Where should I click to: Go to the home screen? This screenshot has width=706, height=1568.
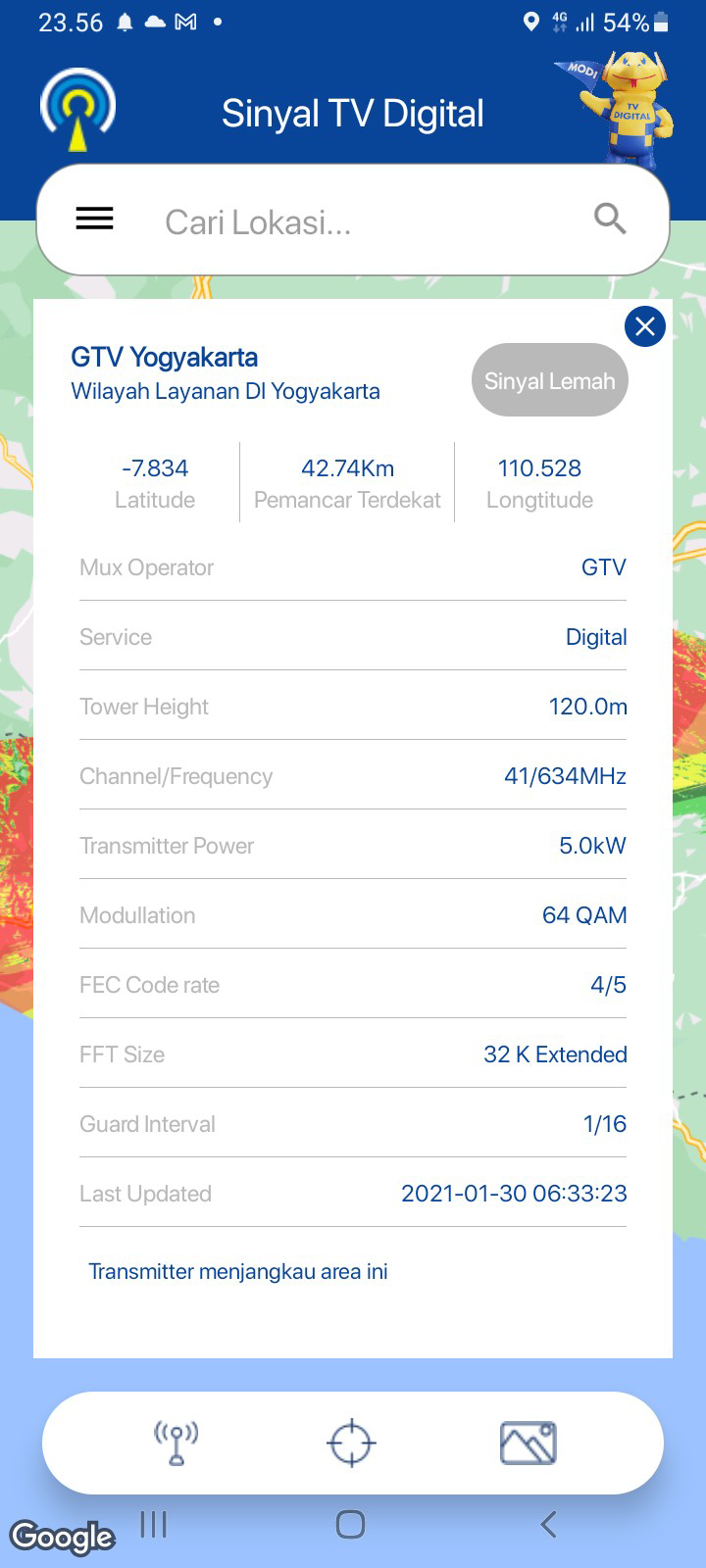350,1524
